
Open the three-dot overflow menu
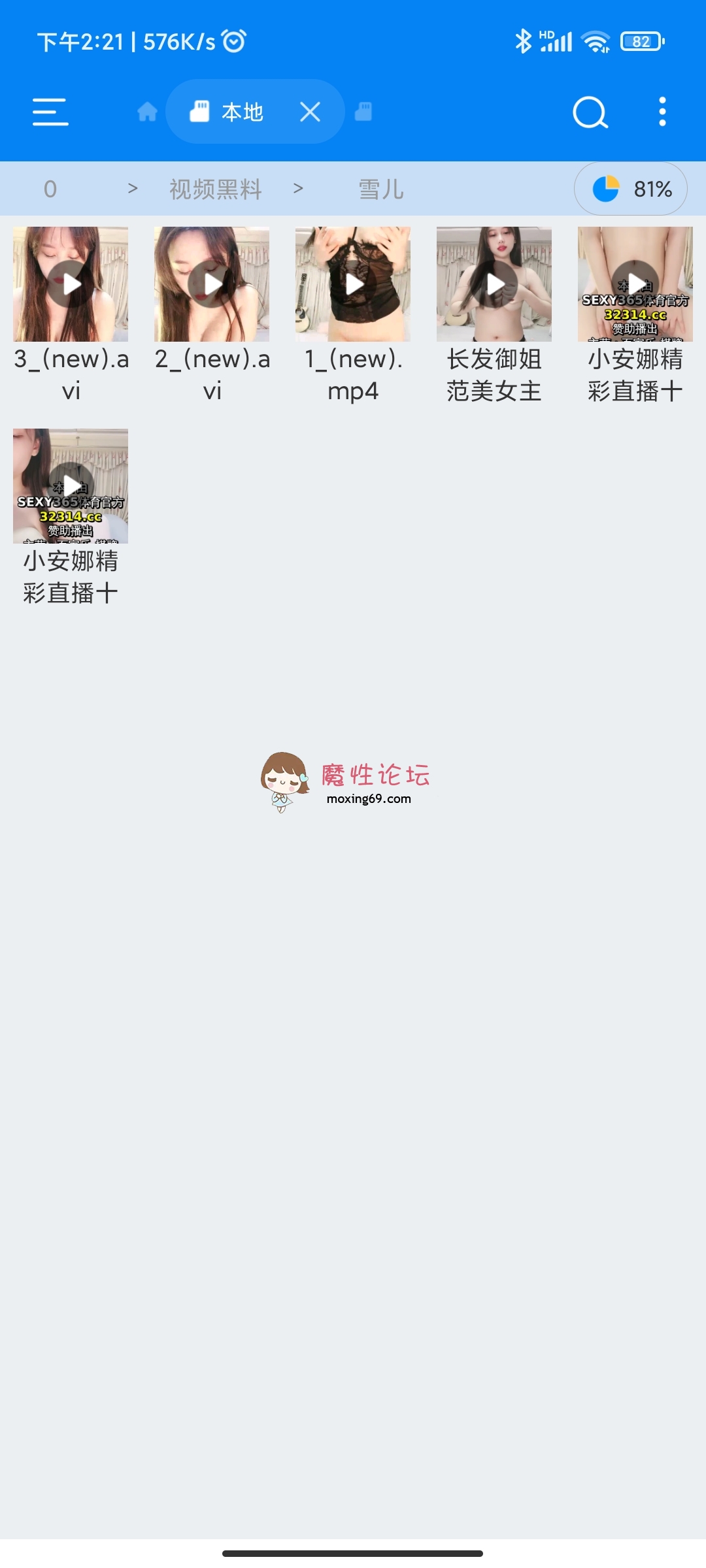click(x=662, y=112)
